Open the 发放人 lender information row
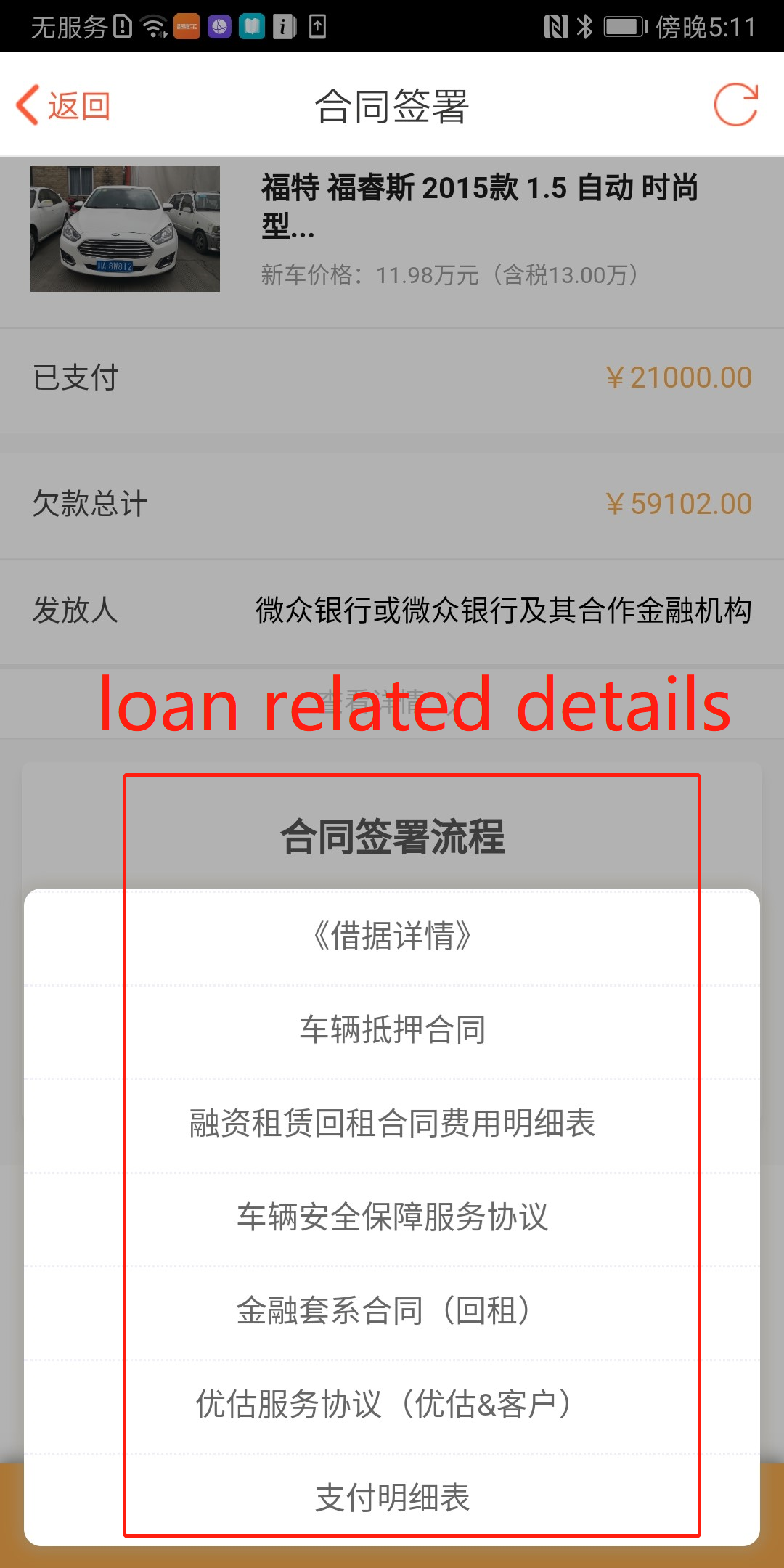Image resolution: width=784 pixels, height=1568 pixels. coord(392,612)
